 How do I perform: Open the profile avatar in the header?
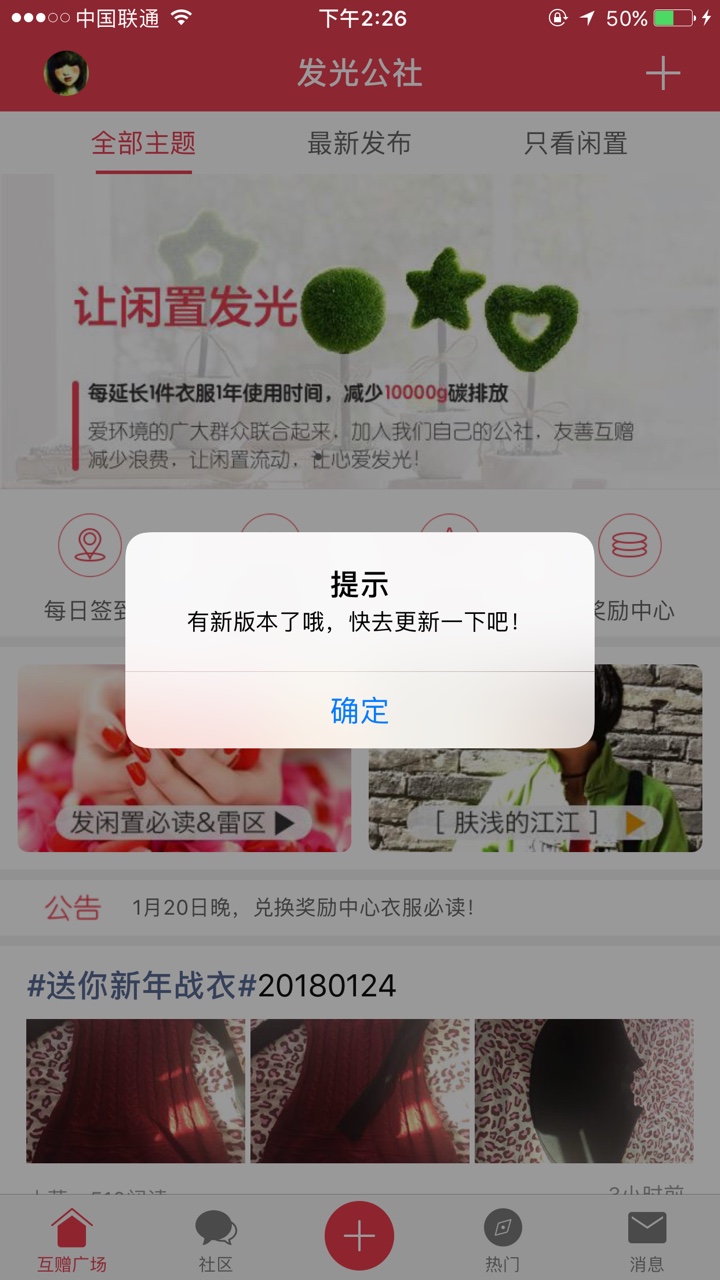click(66, 73)
